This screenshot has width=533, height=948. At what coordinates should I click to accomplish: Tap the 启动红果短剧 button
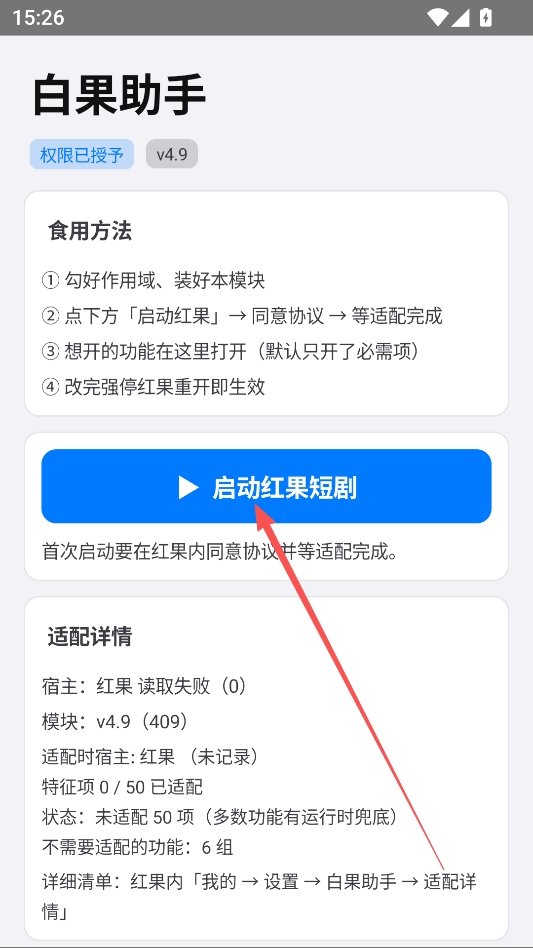pyautogui.click(x=266, y=486)
